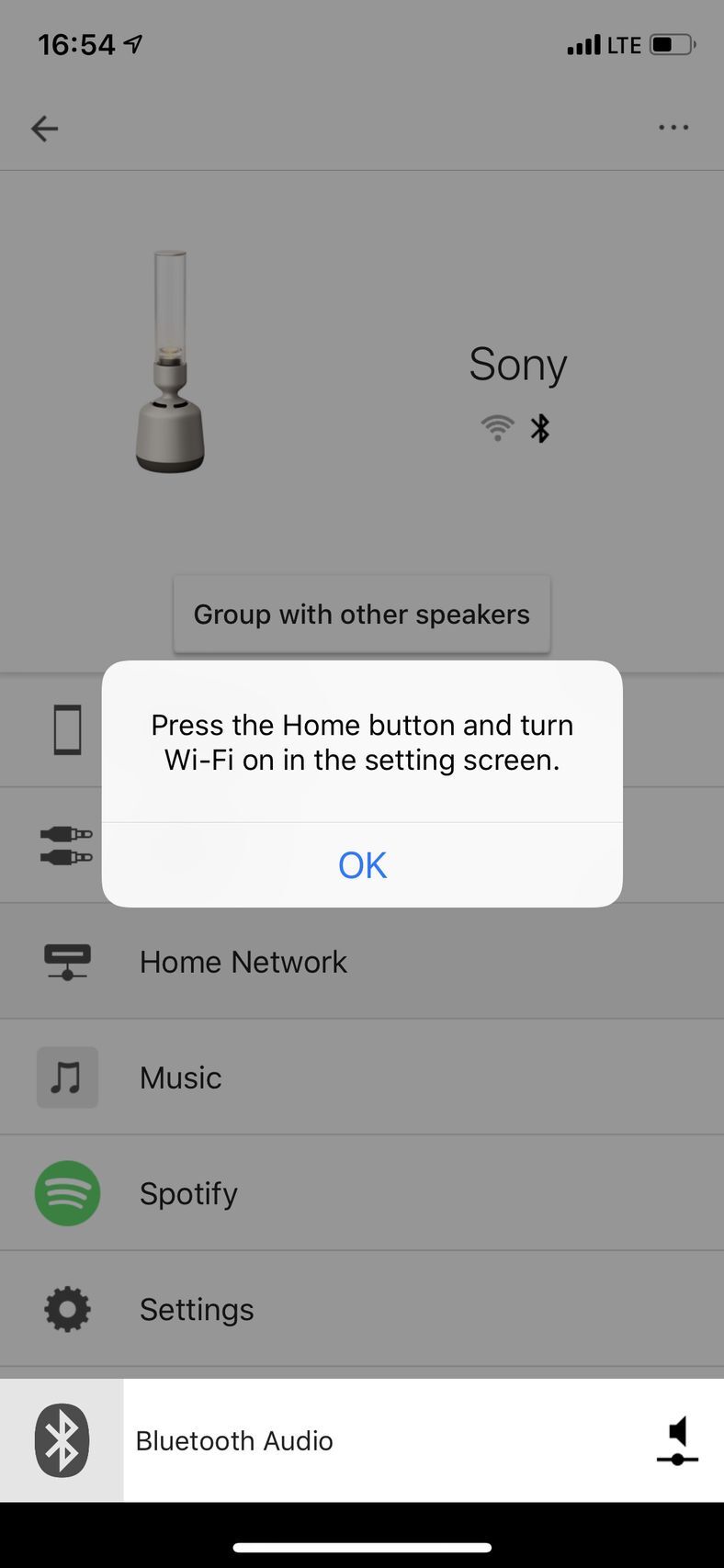
Task: Open the three-dot overflow menu
Action: (x=673, y=128)
